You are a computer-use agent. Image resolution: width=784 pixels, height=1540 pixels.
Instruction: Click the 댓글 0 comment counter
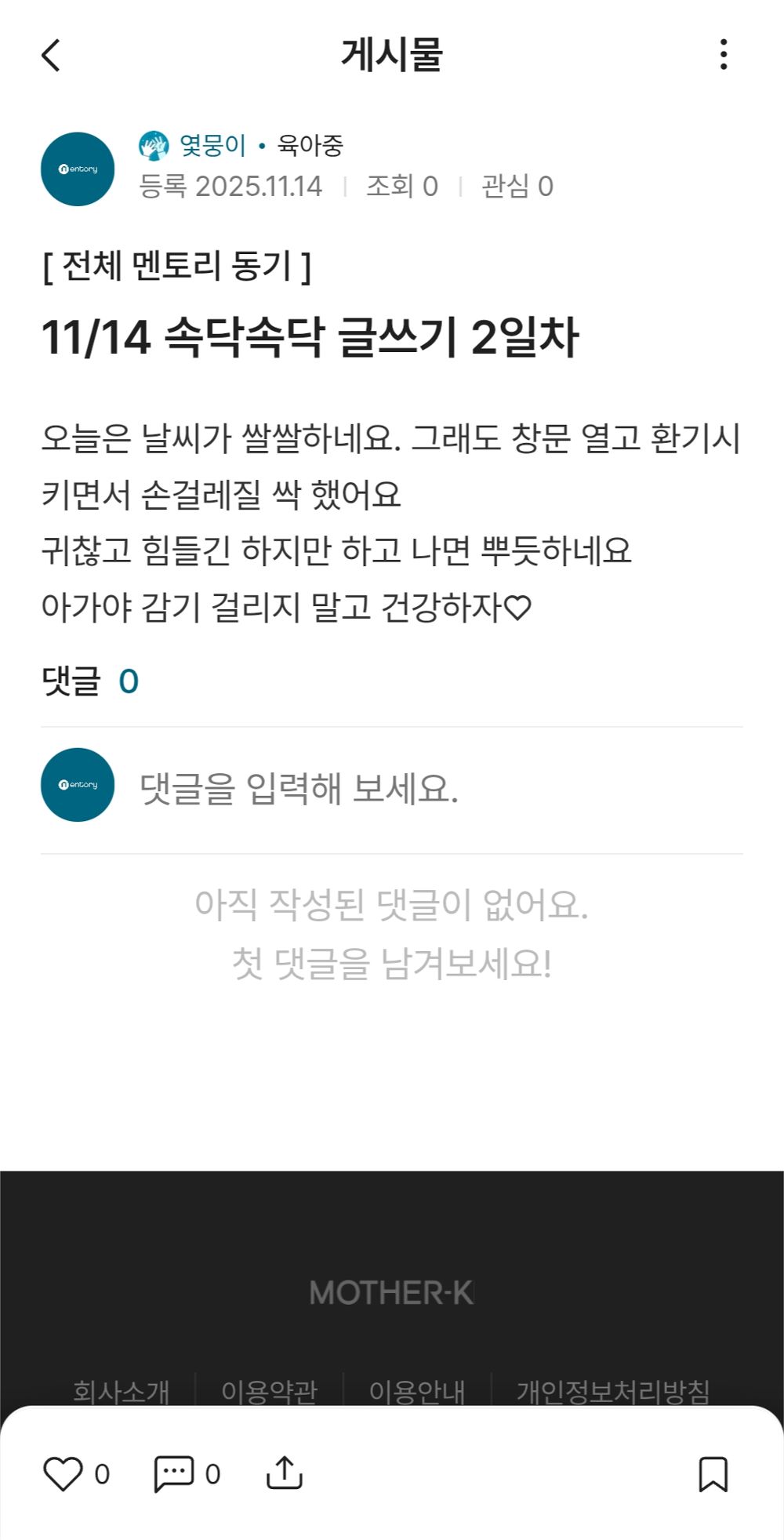89,681
